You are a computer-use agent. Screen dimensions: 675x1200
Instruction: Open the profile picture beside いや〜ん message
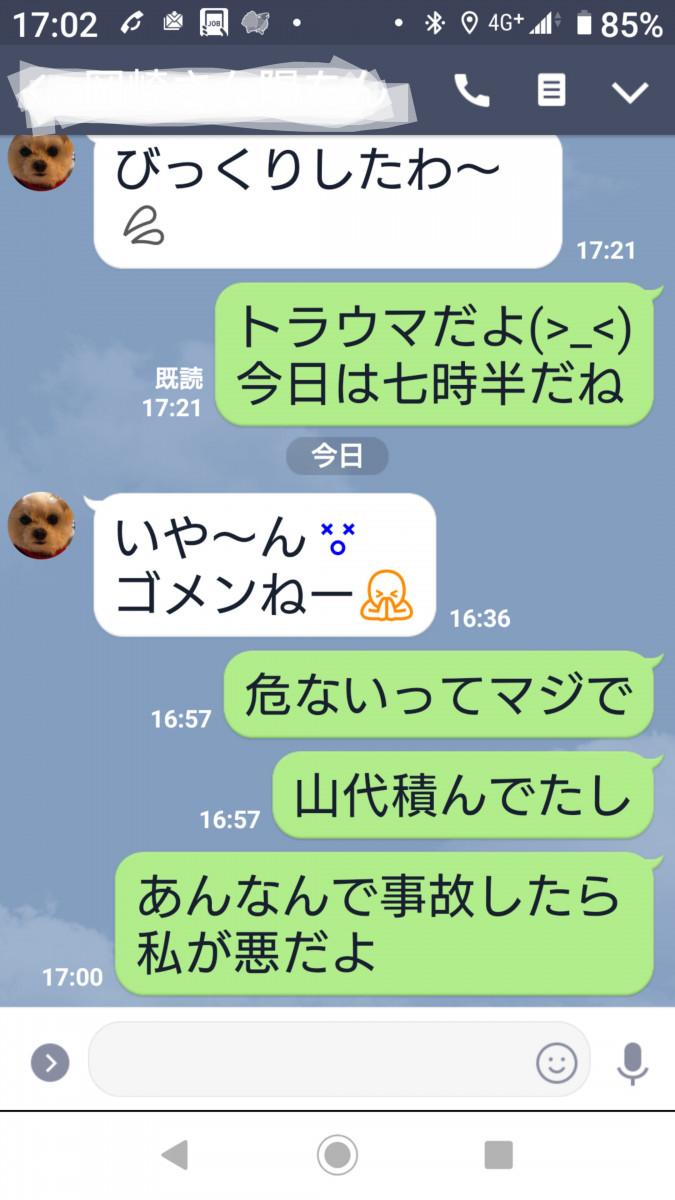coord(41,525)
